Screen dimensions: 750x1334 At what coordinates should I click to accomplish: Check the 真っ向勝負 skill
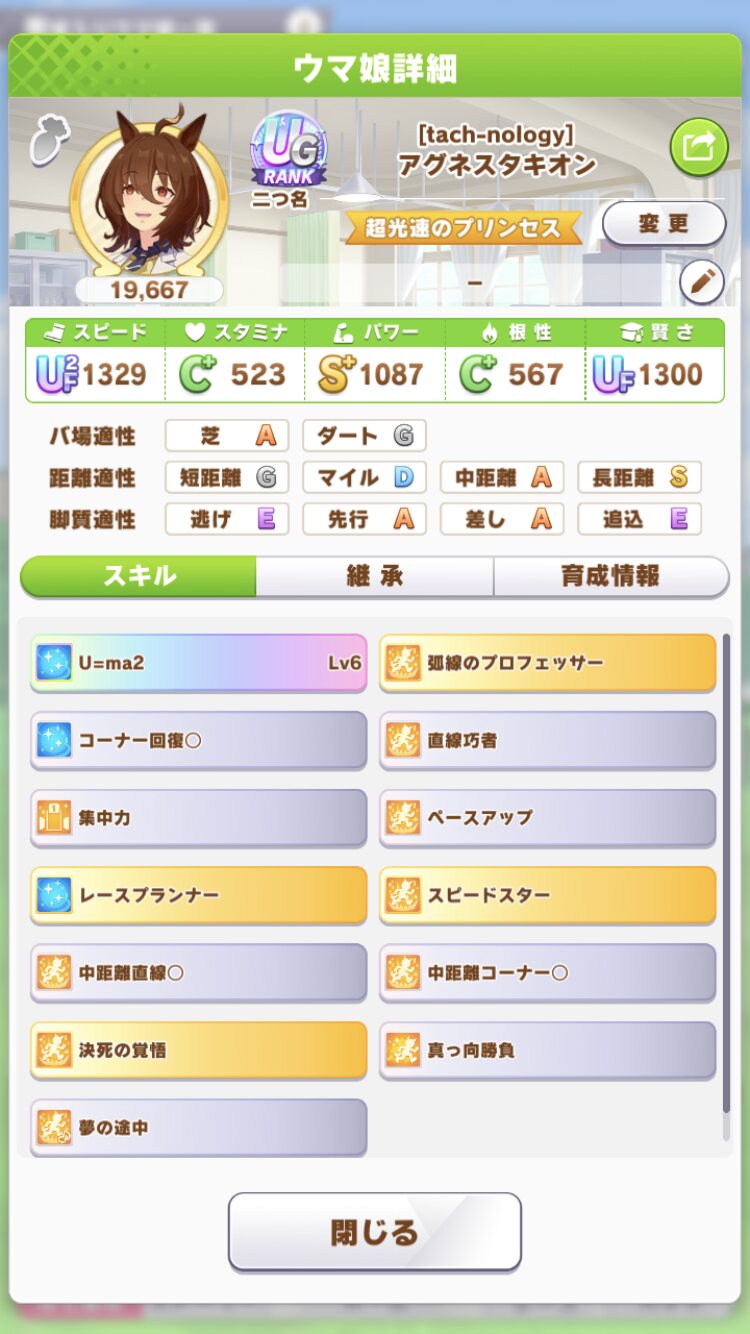pos(547,1049)
